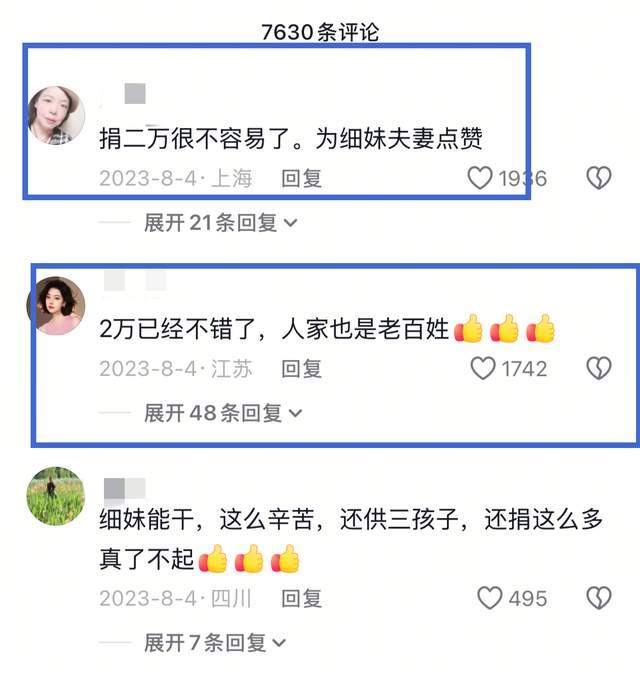Screen dimensions: 640x675
Task: Dislike the comment '2万已经不错了'
Action: click(x=598, y=369)
